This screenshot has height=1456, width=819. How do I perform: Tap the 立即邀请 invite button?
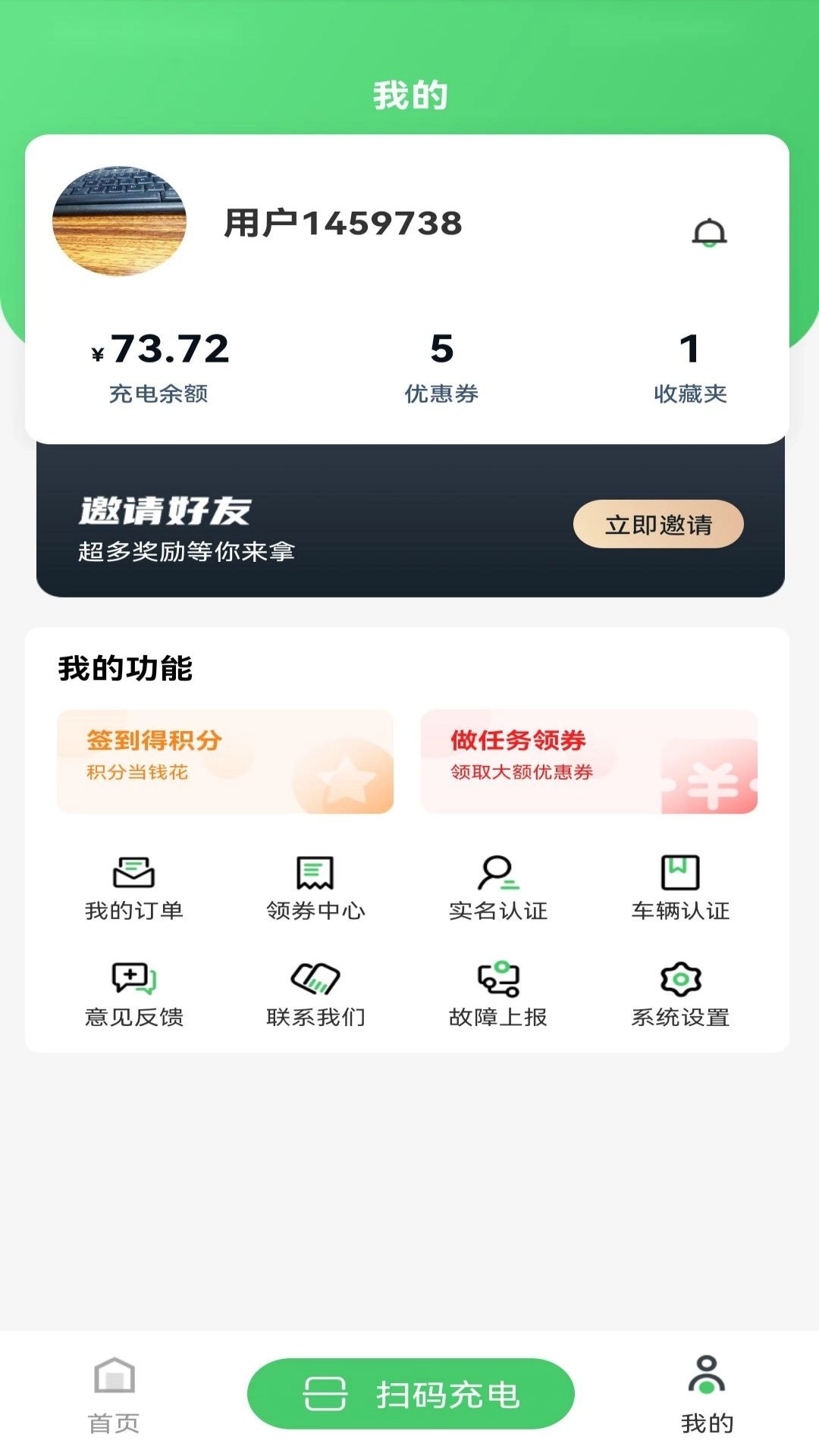[657, 522]
